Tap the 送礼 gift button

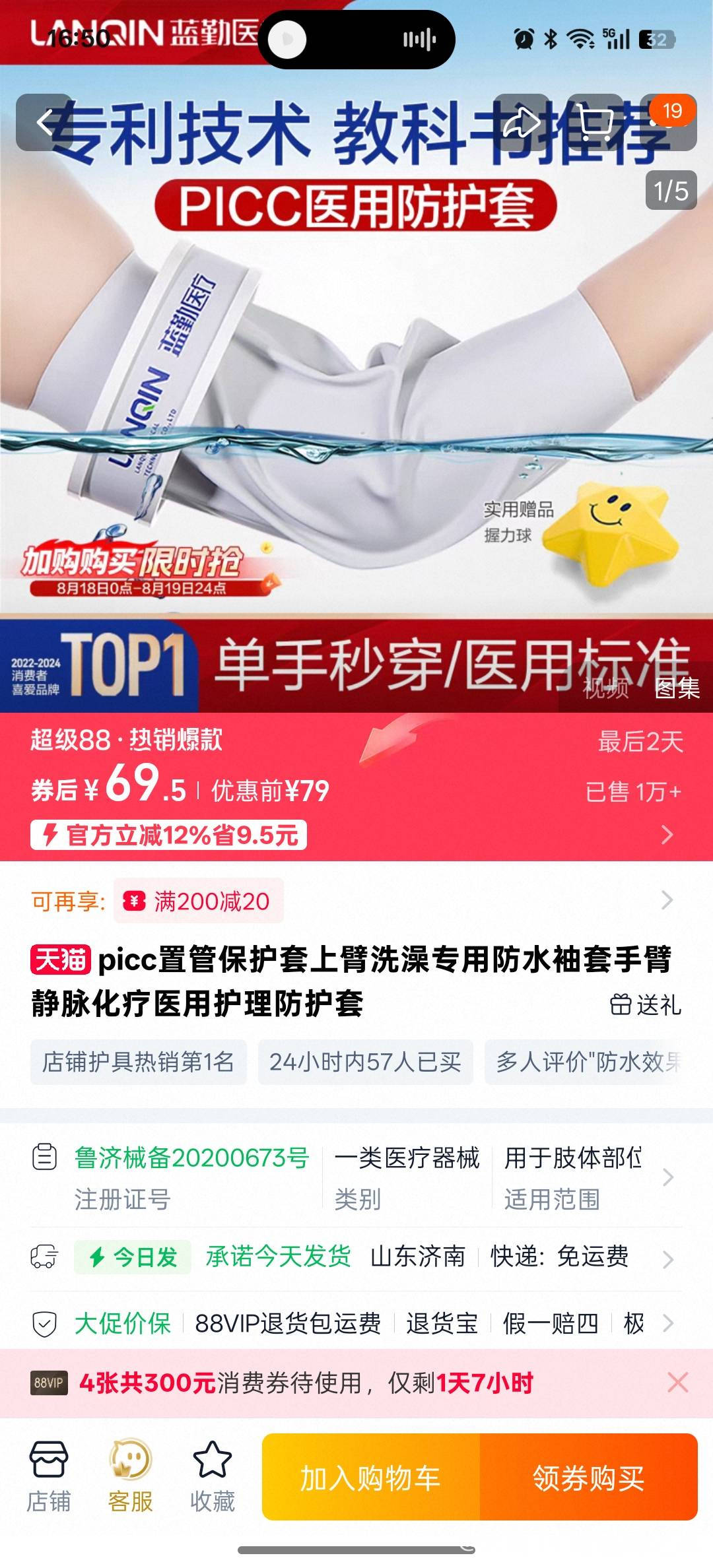646,1004
